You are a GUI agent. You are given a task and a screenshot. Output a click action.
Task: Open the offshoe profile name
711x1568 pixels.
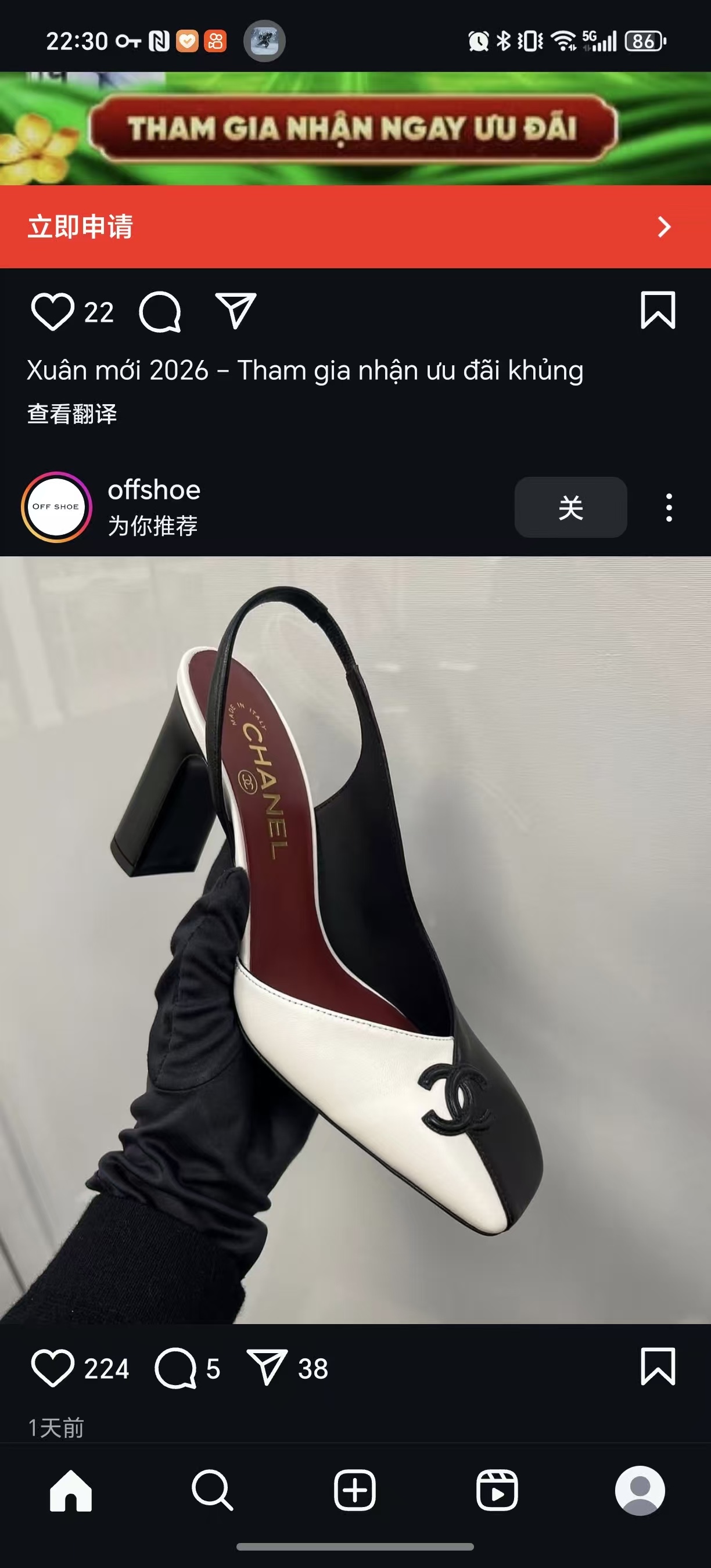[x=154, y=490]
